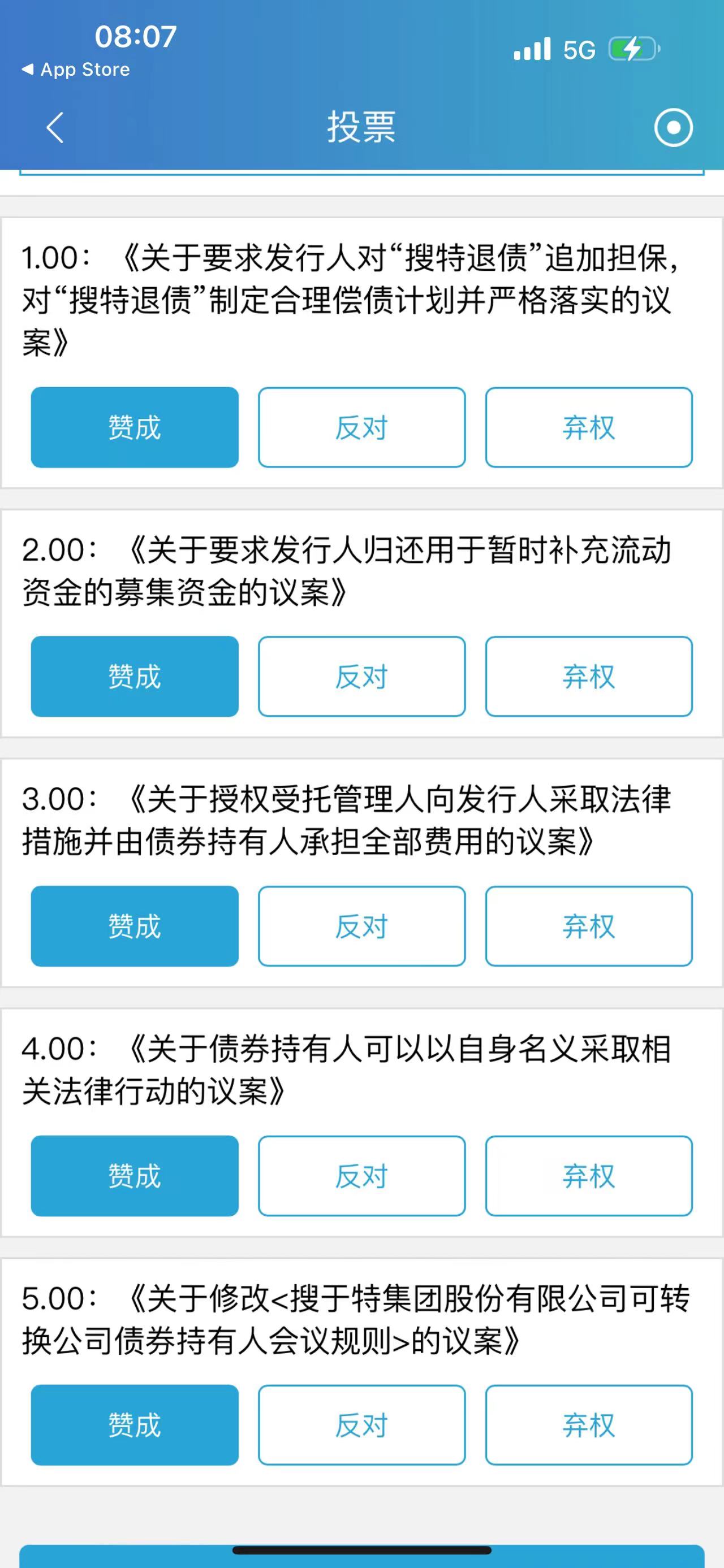Screen dimensions: 724x1568
Task: Vote 赞成 on proposal 3.00
Action: click(x=135, y=926)
